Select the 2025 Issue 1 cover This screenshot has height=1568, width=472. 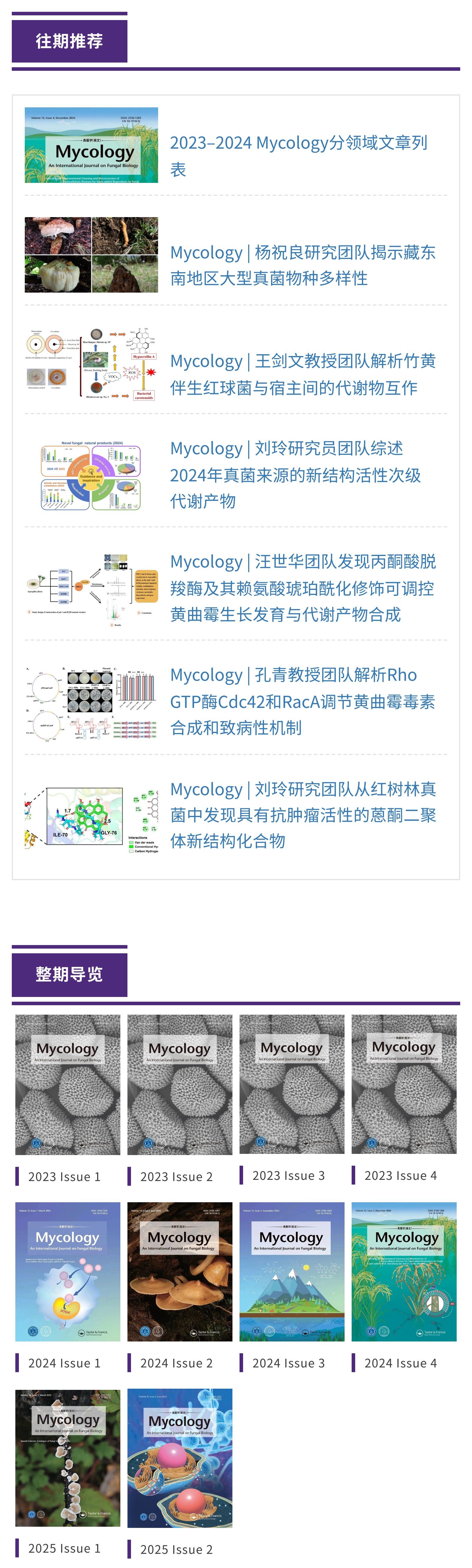tap(68, 1457)
